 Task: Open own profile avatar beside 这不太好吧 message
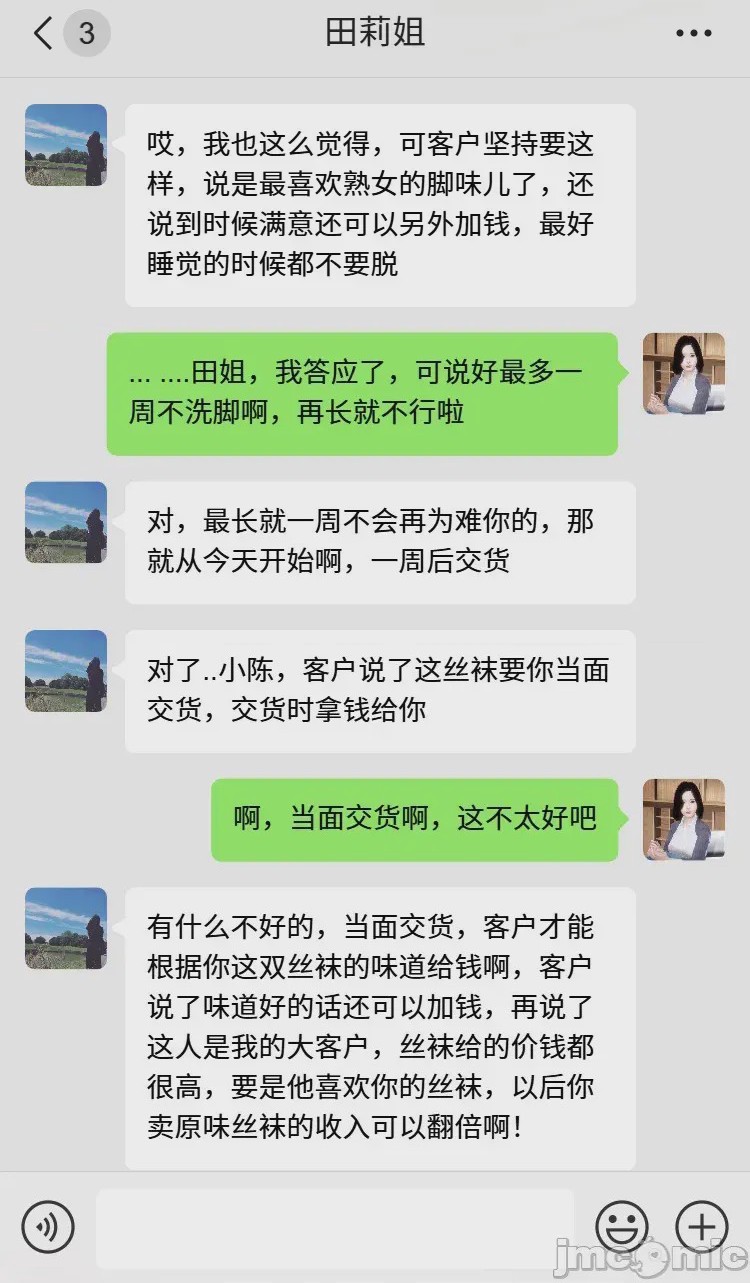click(x=683, y=820)
